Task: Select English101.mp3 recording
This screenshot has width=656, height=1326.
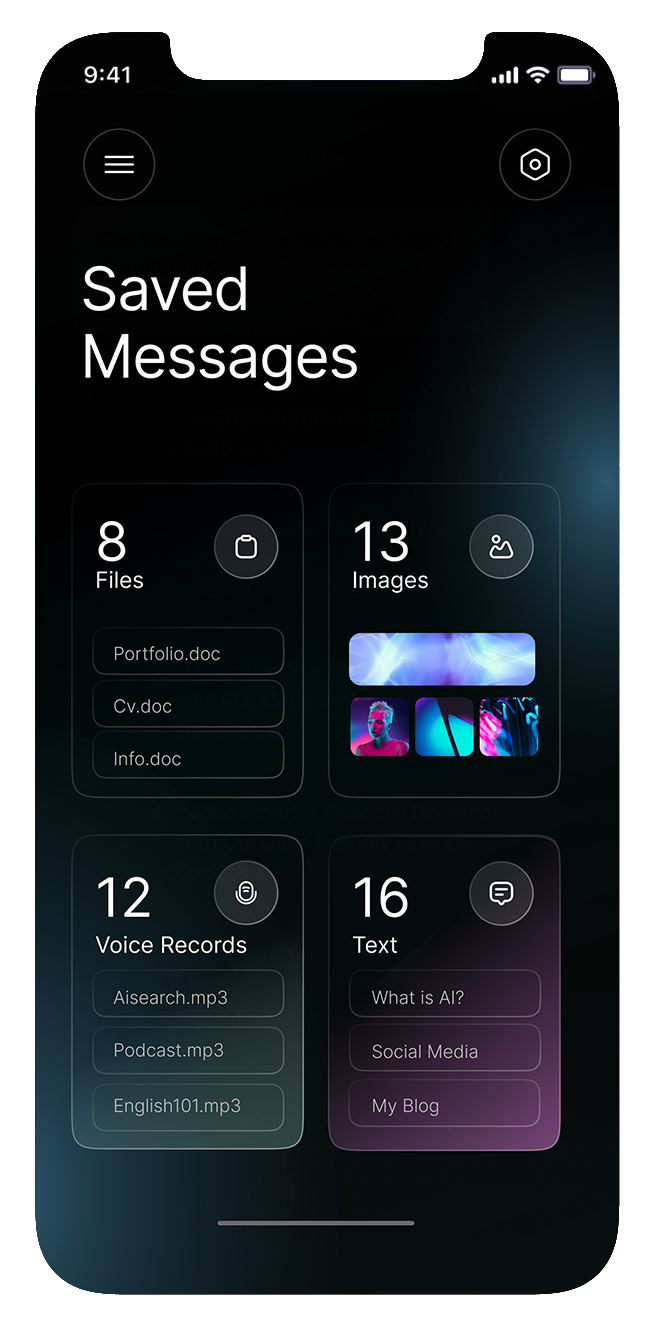Action: point(188,1106)
